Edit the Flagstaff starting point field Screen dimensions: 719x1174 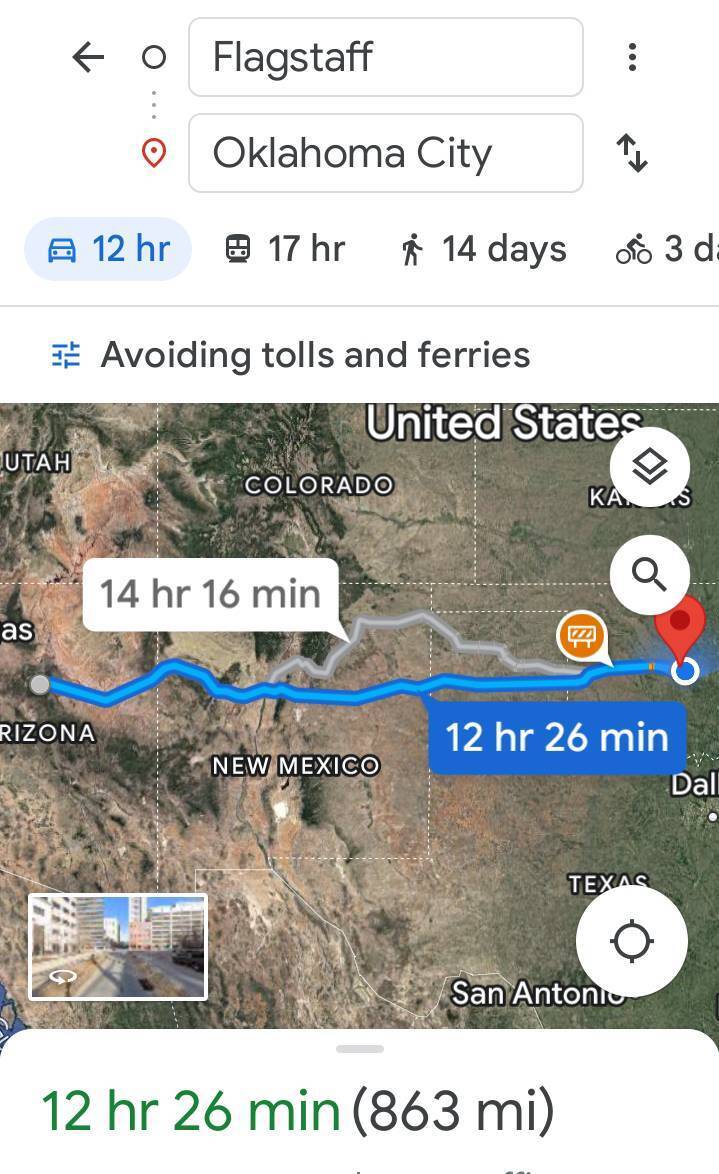coord(385,58)
